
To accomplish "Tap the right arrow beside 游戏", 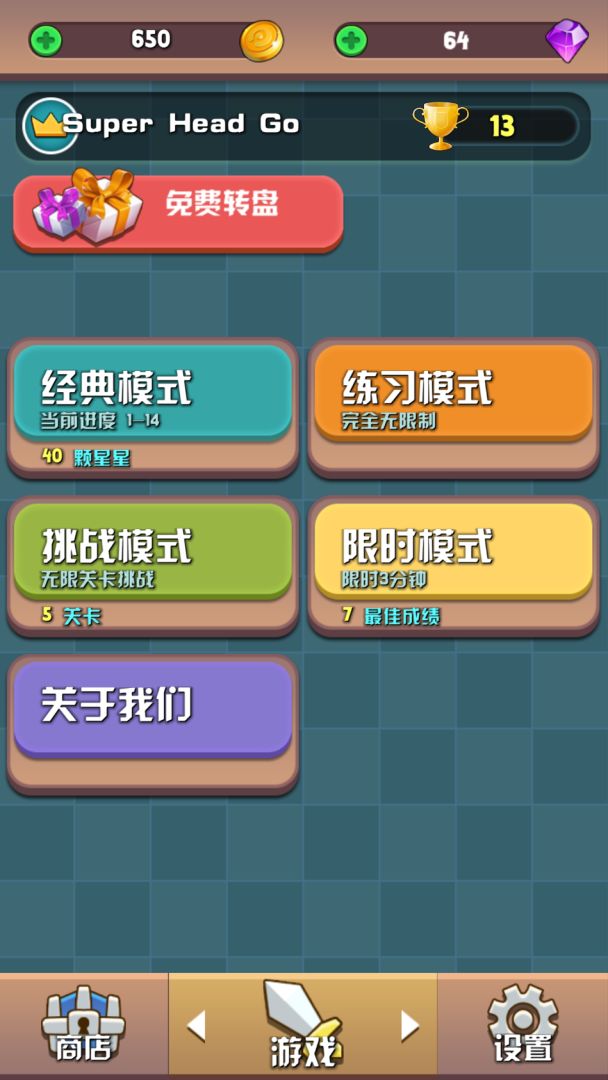I will [409, 1025].
